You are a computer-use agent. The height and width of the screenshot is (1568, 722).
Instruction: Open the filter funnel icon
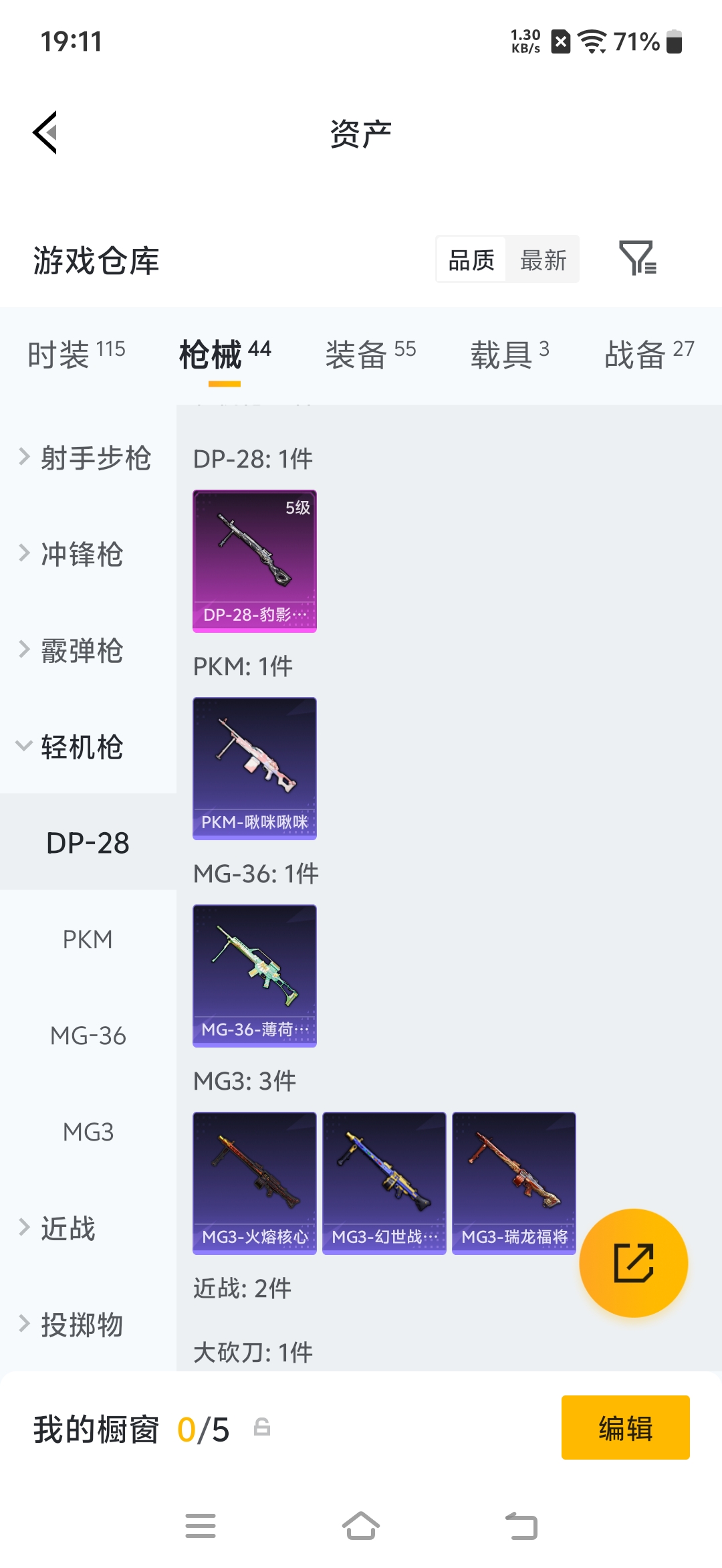coord(638,260)
